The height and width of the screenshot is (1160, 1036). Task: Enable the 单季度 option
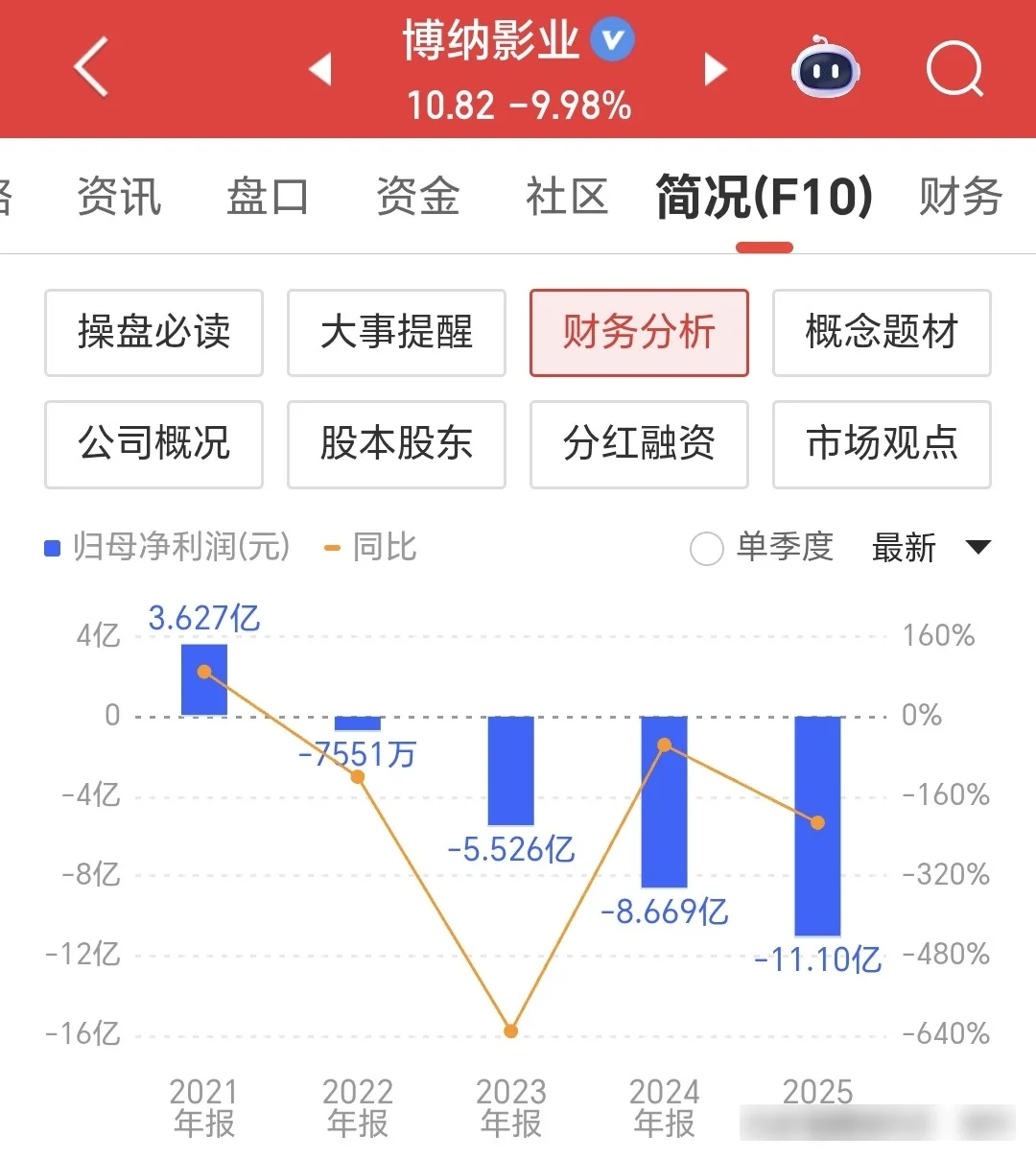[707, 549]
